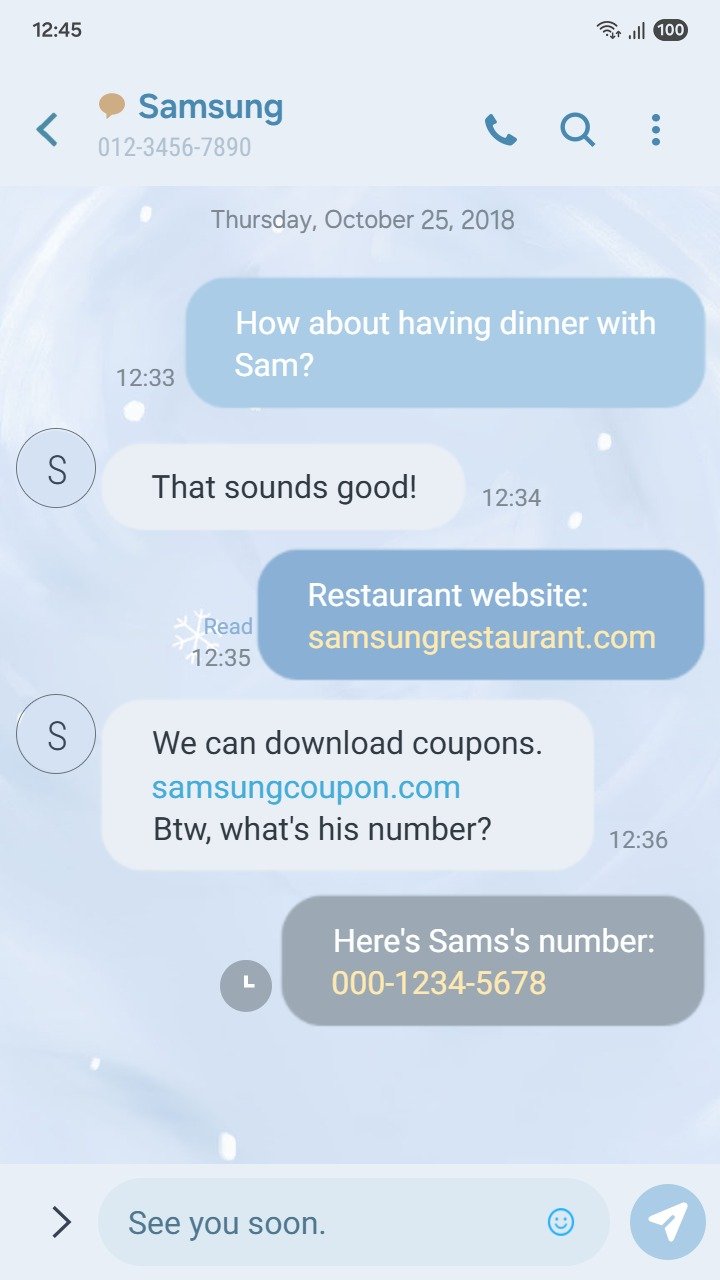Viewport: 720px width, 1280px height.
Task: Open the avatar beside "That sounds good!"
Action: [x=56, y=468]
